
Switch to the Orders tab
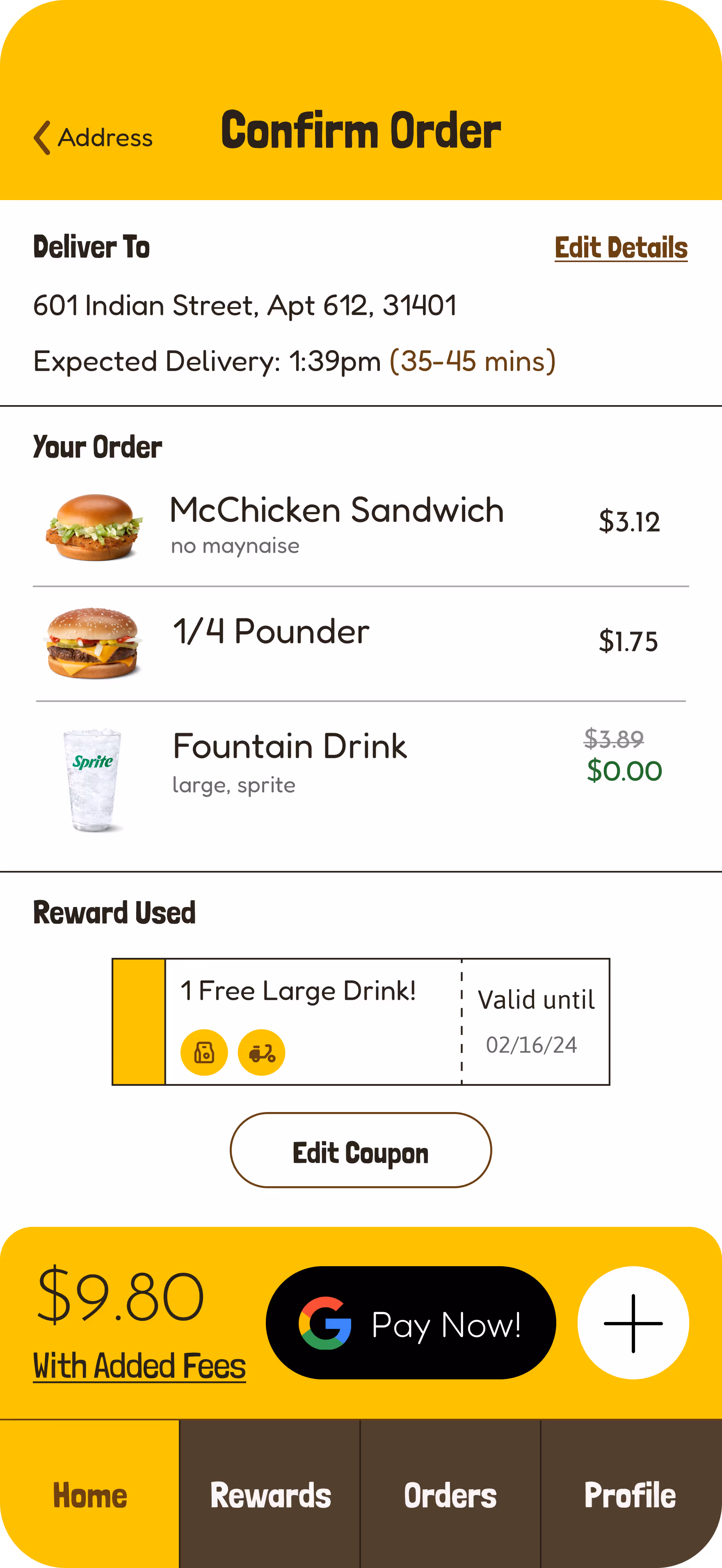[x=450, y=1494]
